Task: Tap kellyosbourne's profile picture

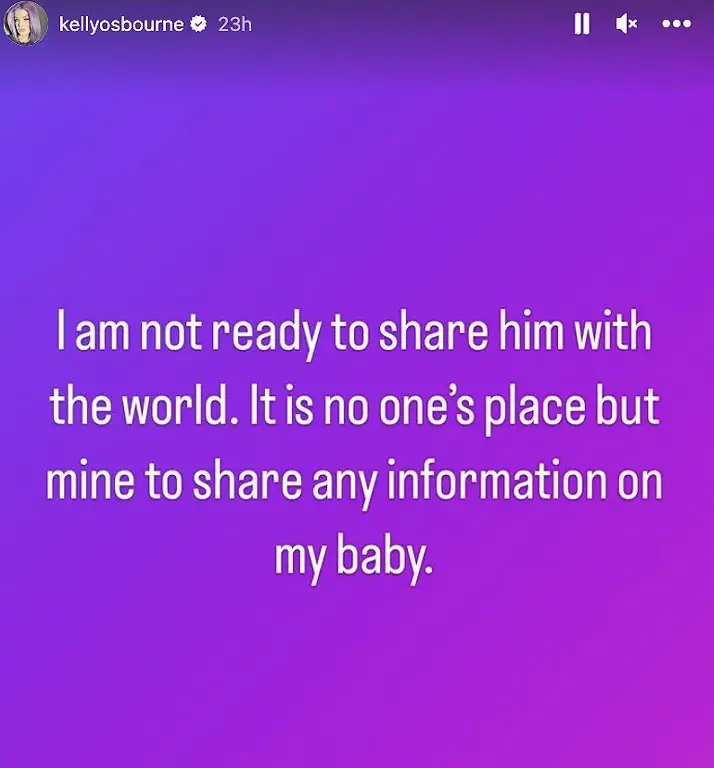Action: point(27,24)
